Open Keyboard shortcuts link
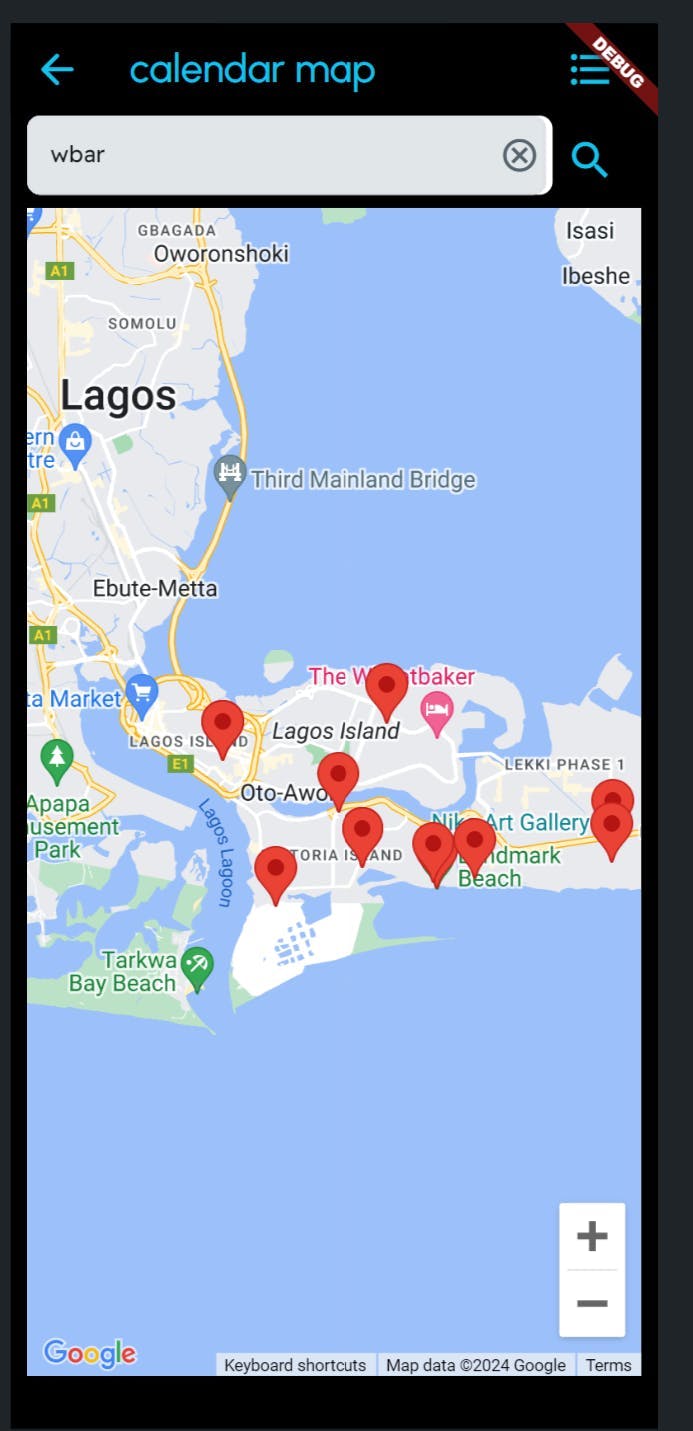The width and height of the screenshot is (693, 1431). pyautogui.click(x=295, y=1365)
